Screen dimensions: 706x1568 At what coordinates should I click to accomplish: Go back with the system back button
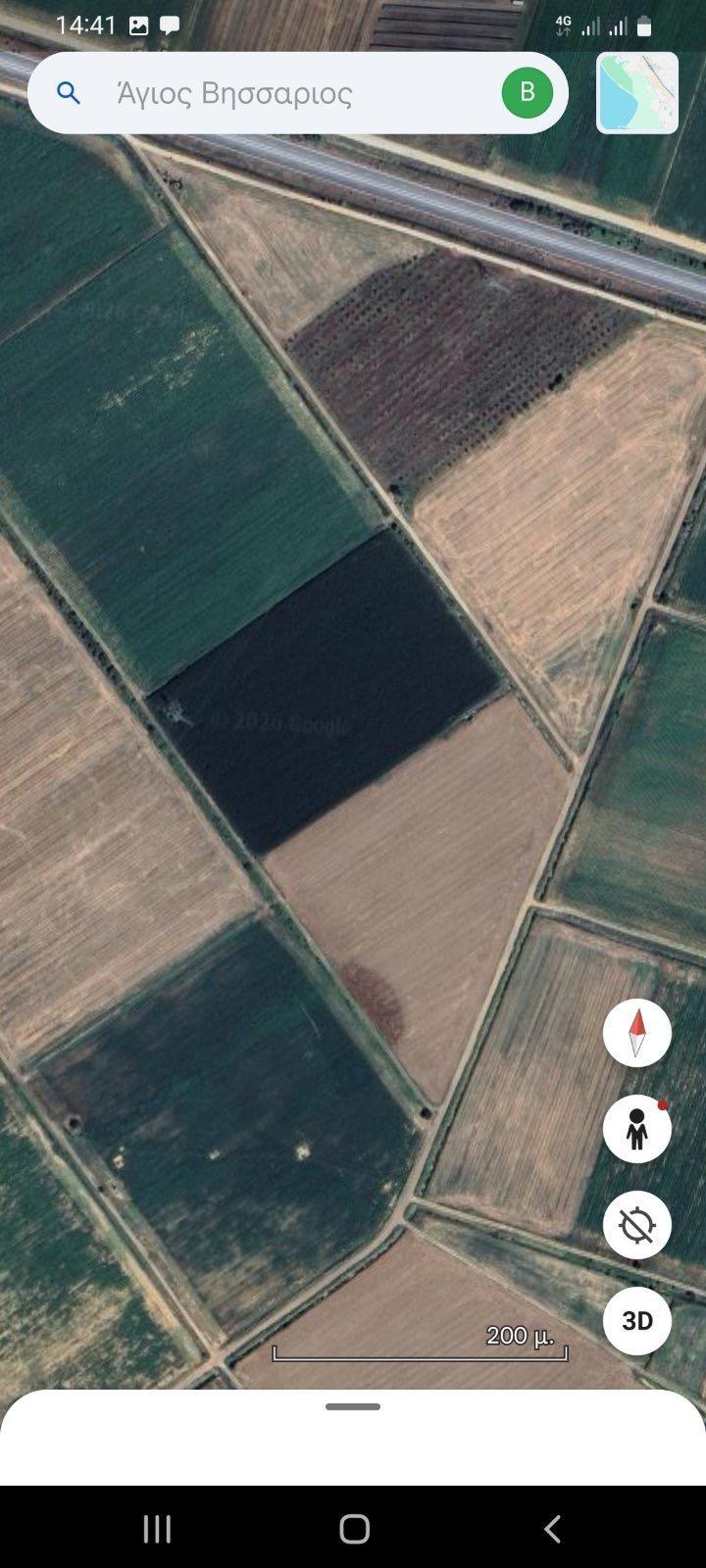tap(552, 1528)
